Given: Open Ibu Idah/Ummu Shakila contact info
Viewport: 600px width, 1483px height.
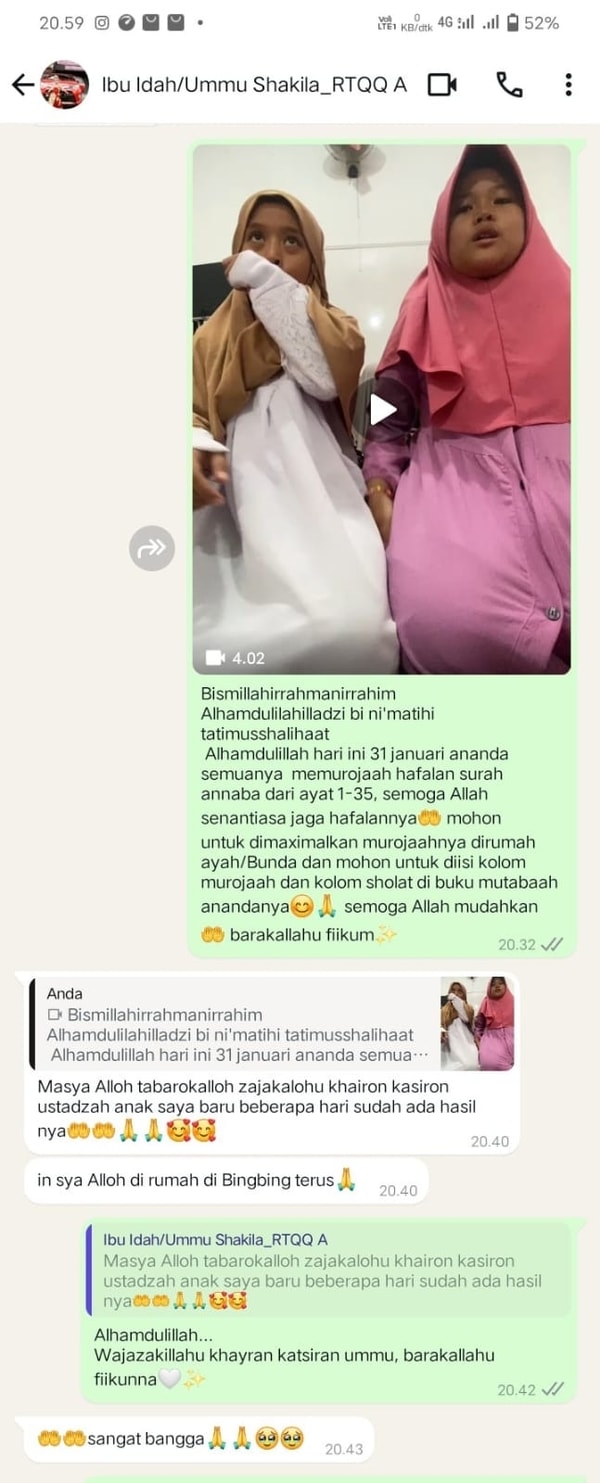Looking at the screenshot, I should click(x=254, y=85).
